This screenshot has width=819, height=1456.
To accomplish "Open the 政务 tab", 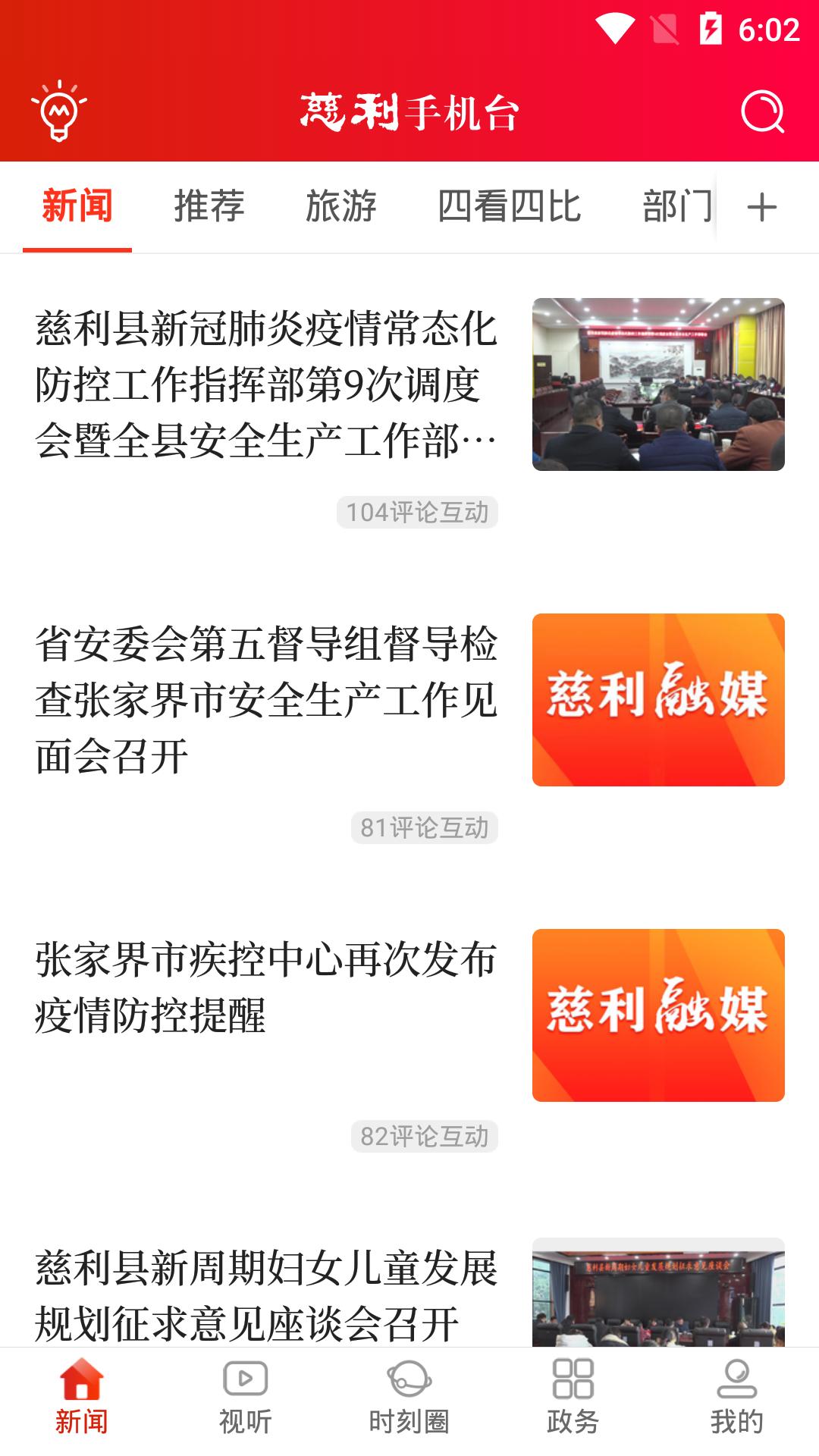I will [x=573, y=1398].
